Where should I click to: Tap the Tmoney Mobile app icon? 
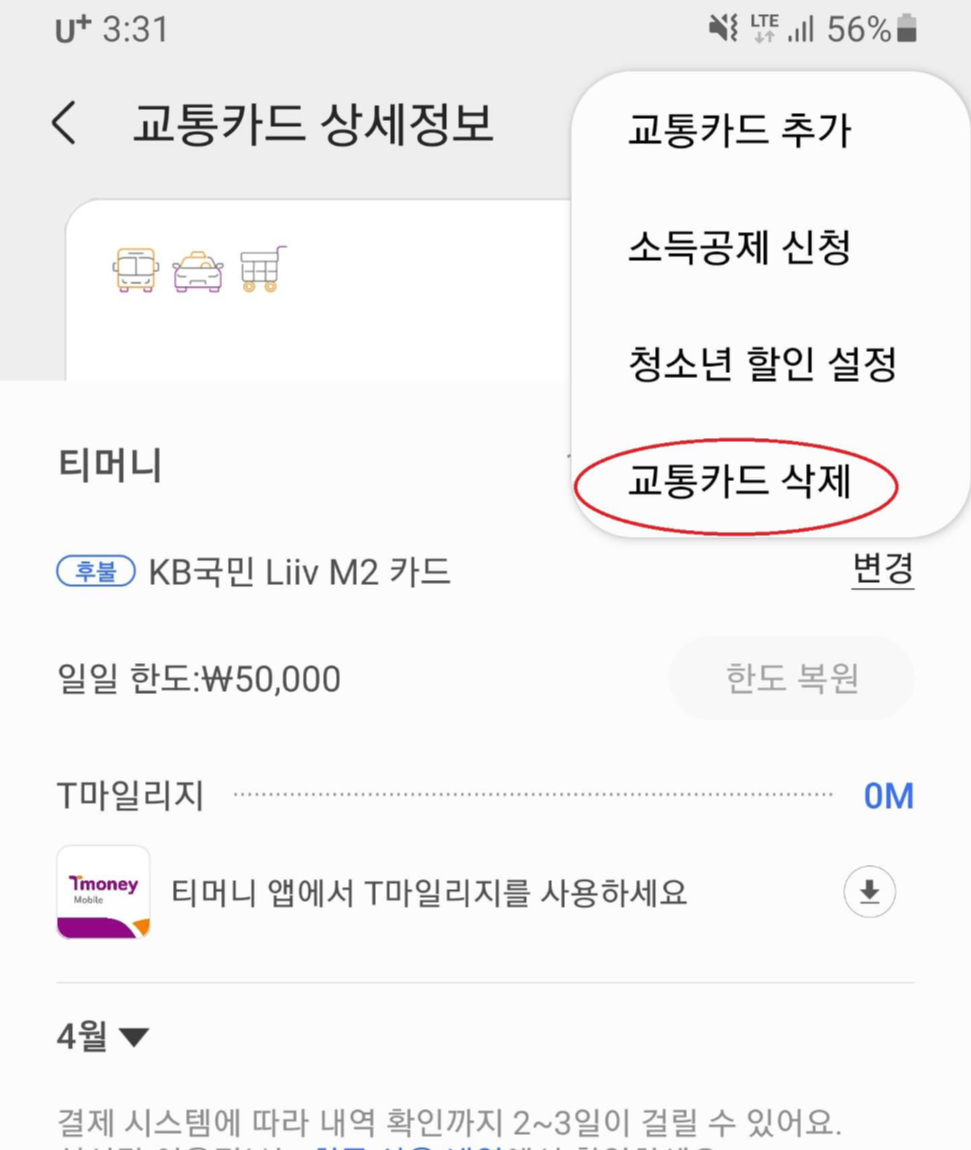coord(102,891)
